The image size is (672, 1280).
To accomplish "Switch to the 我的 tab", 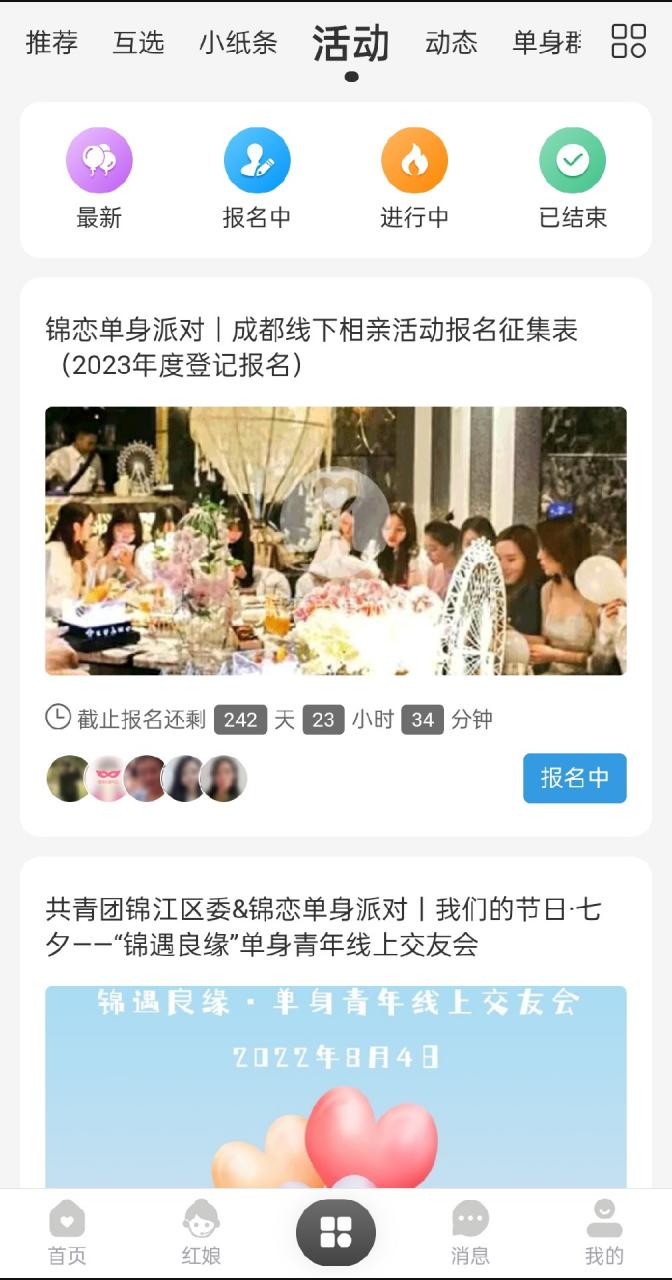I will point(604,1233).
